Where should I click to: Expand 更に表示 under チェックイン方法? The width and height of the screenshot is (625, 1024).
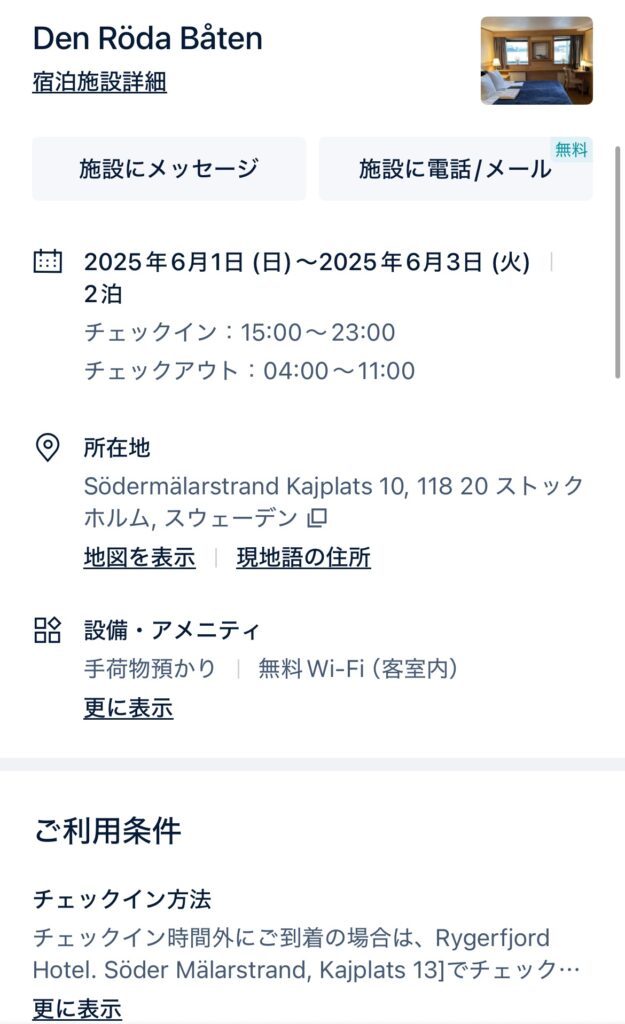77,1008
